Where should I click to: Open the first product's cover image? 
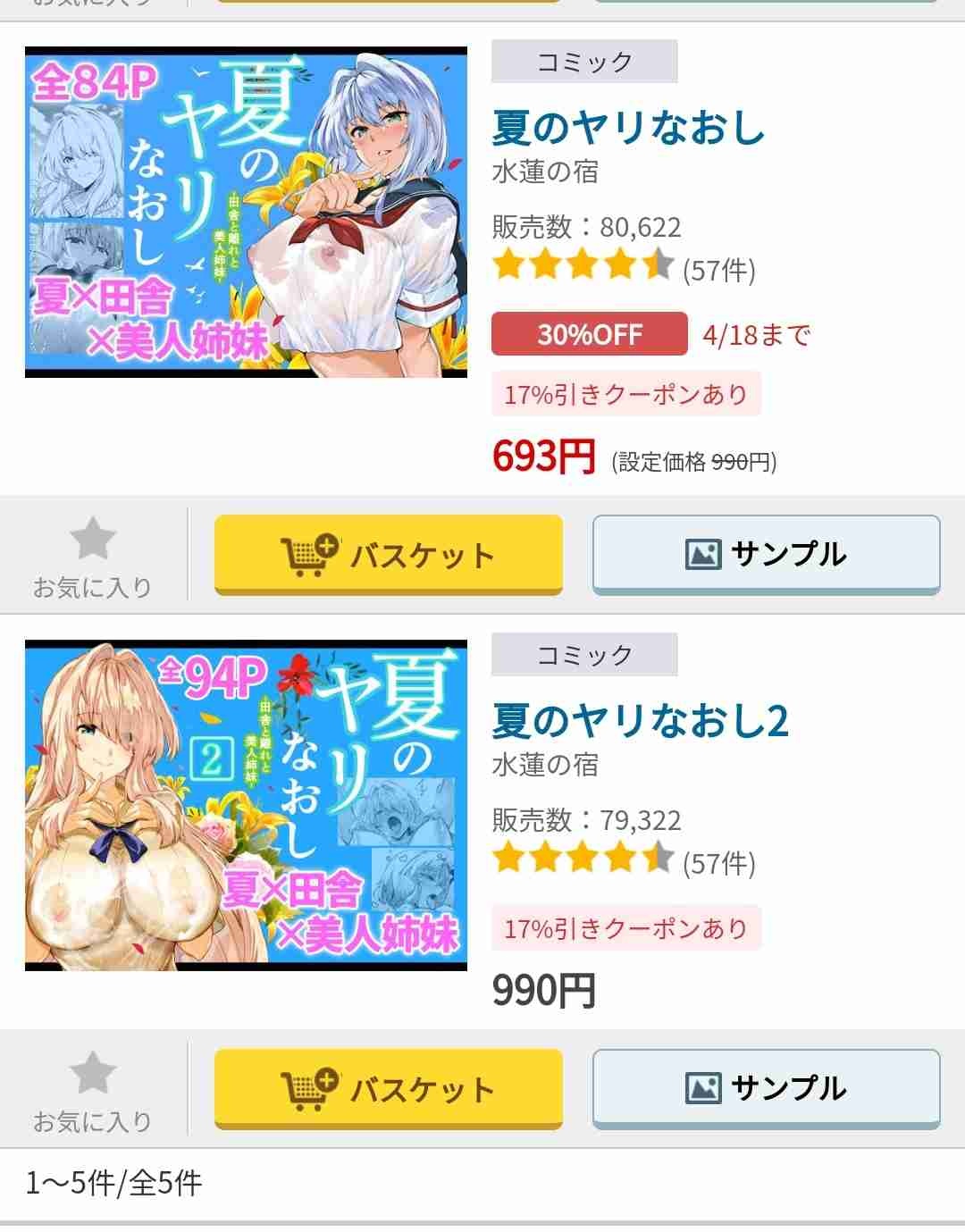coord(246,212)
